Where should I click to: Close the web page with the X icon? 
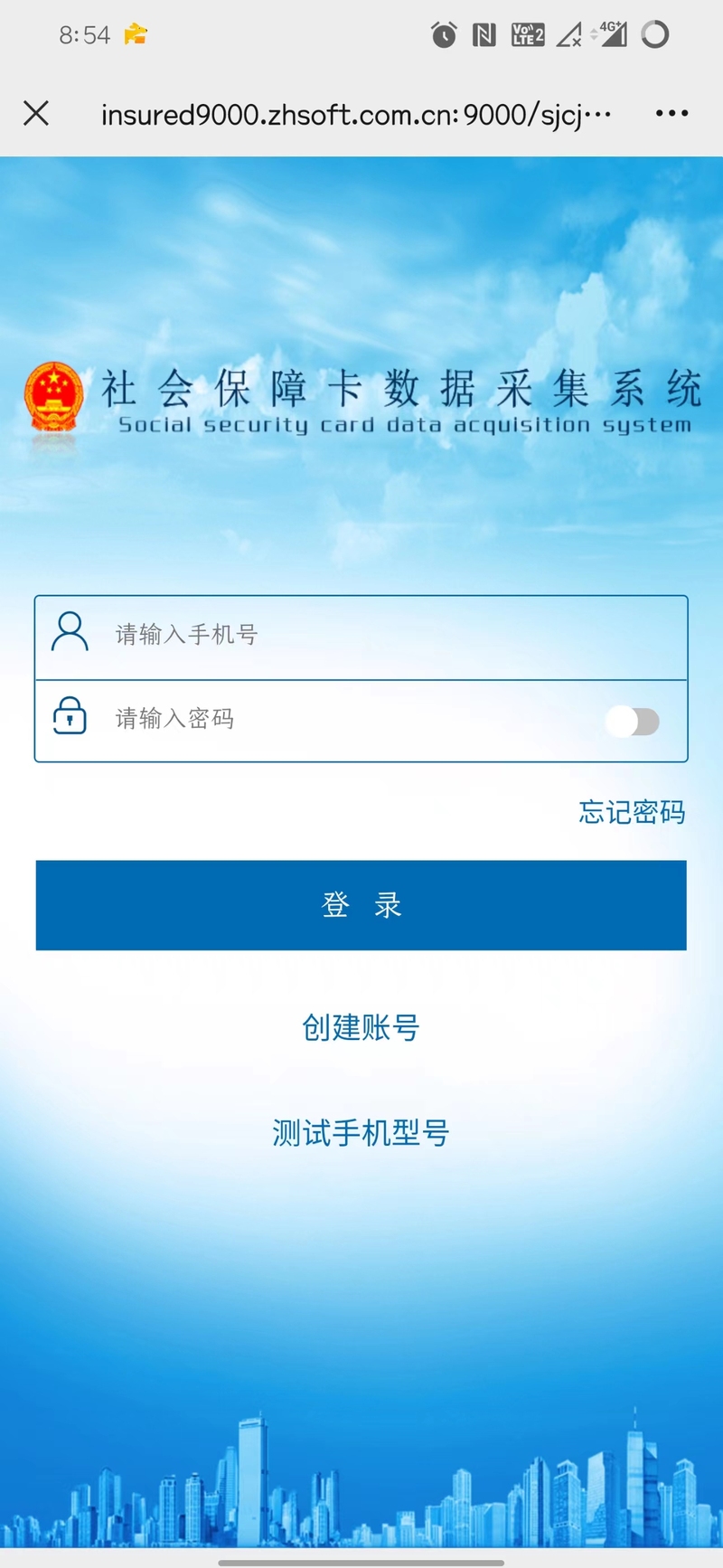point(36,113)
